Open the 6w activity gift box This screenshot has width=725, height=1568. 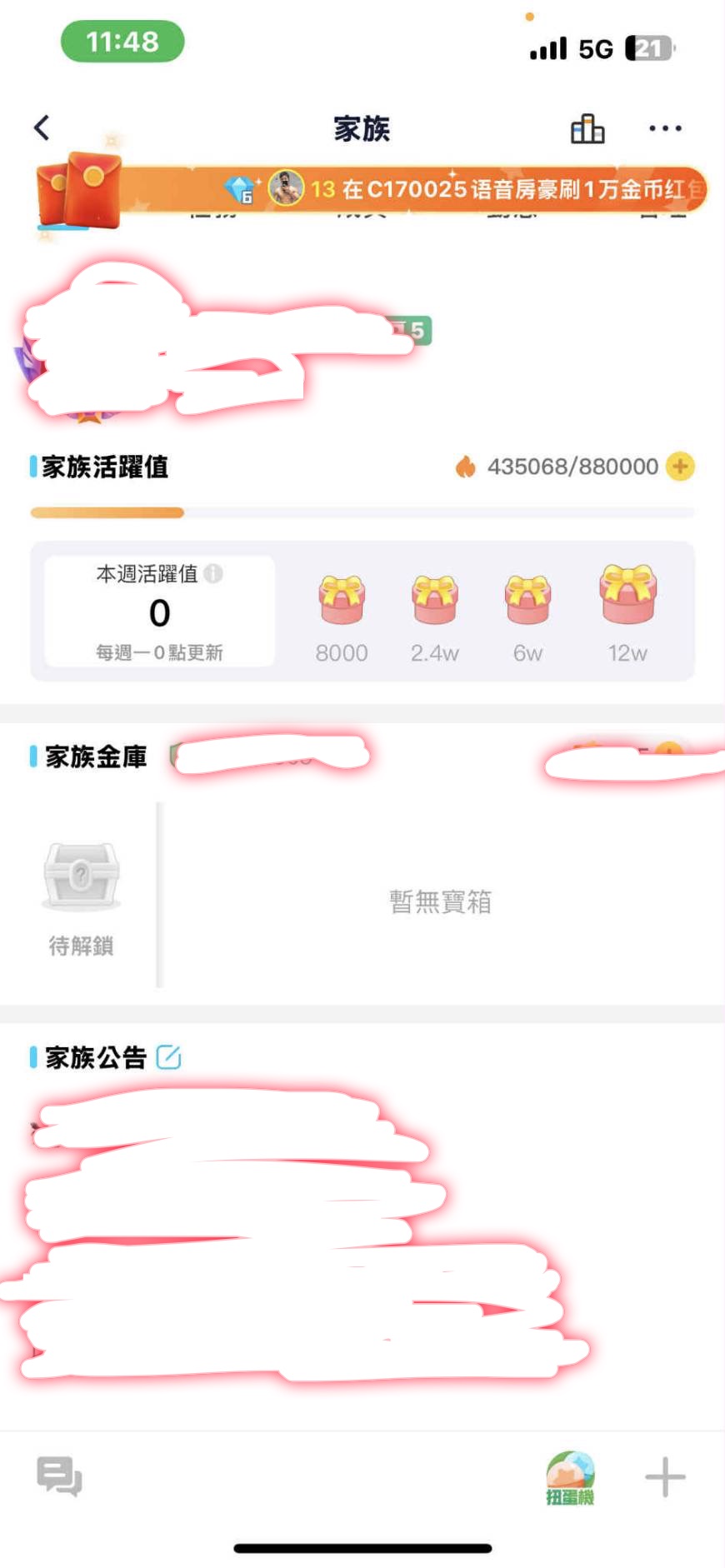527,600
